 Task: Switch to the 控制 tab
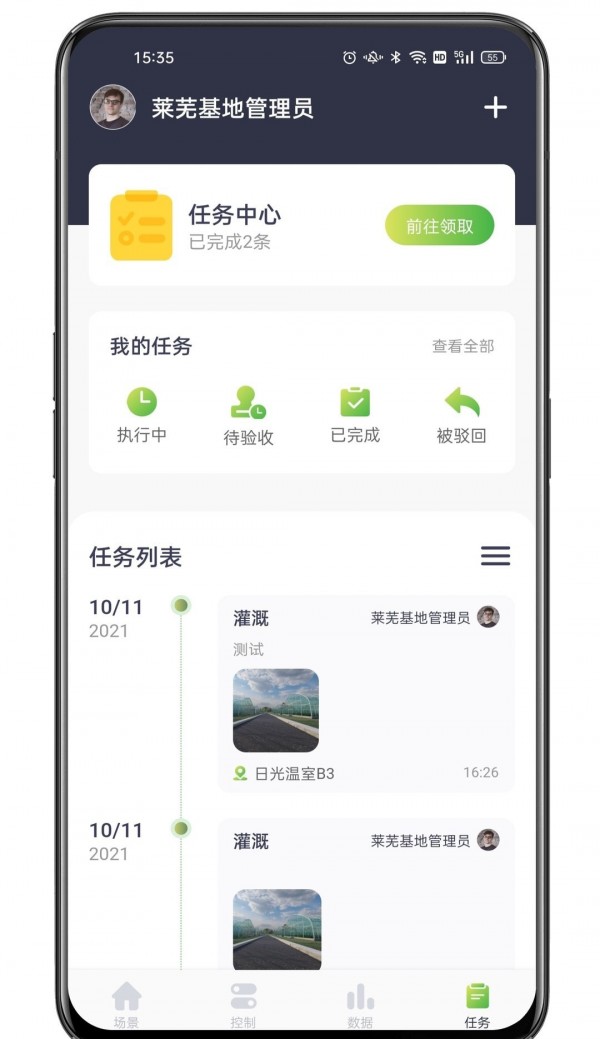point(243,1003)
